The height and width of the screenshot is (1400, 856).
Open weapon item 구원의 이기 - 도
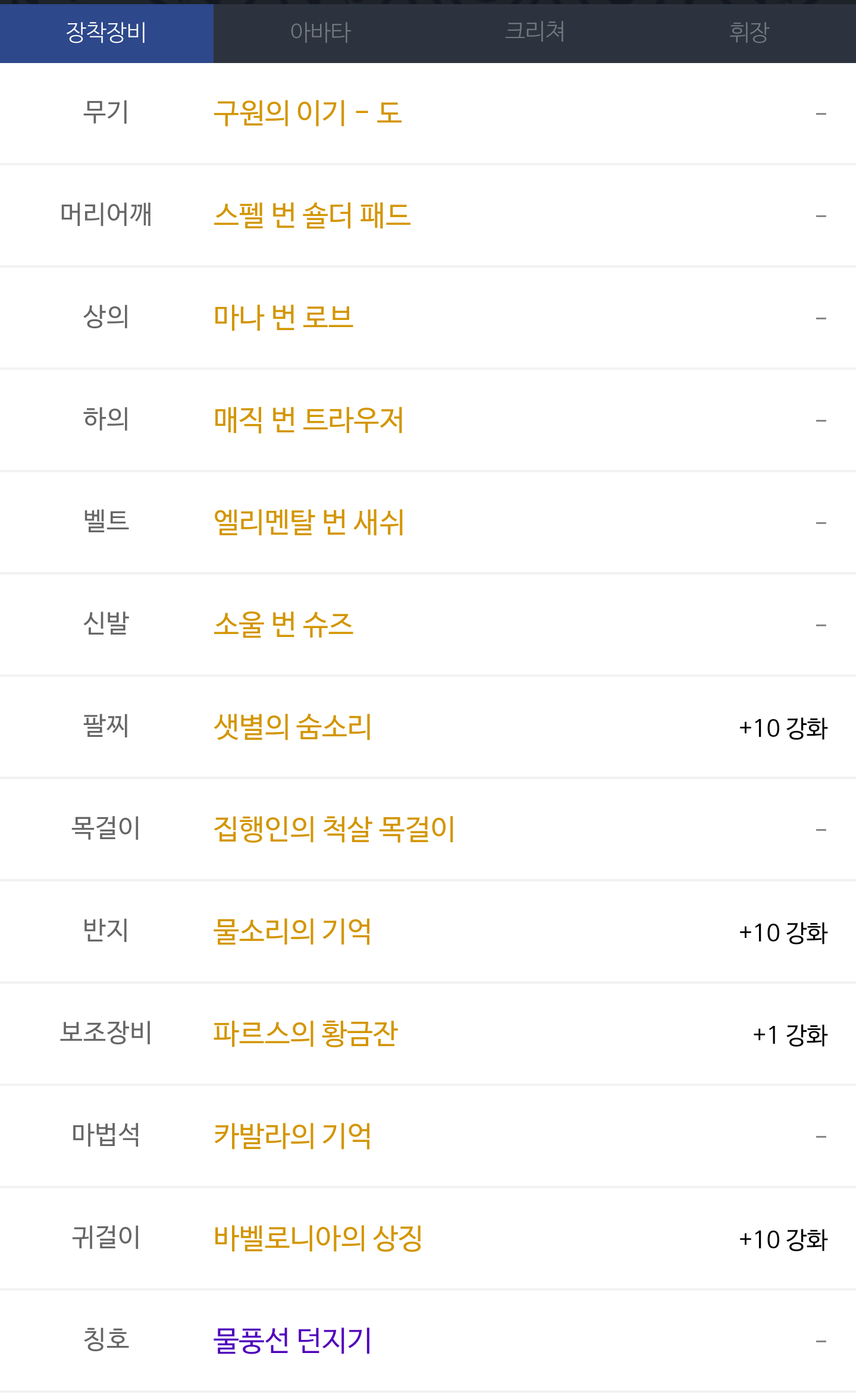(x=308, y=113)
